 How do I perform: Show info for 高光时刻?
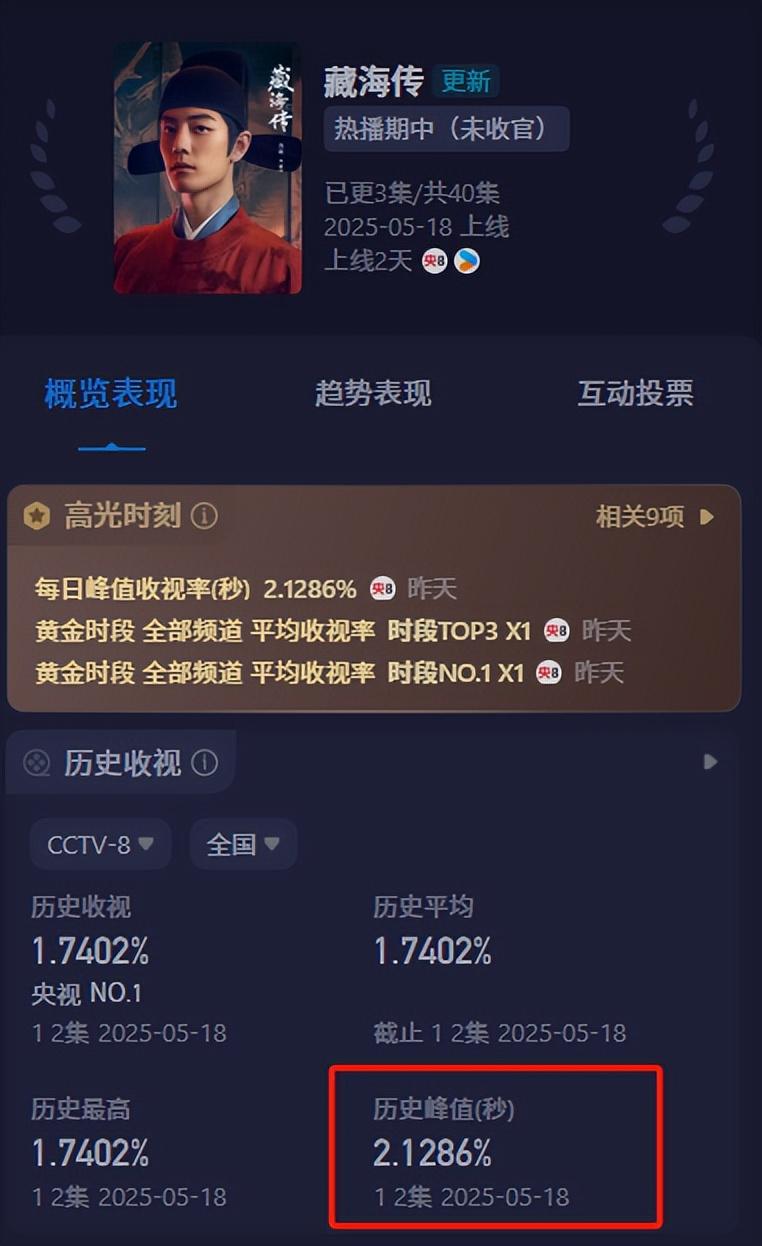click(x=204, y=517)
